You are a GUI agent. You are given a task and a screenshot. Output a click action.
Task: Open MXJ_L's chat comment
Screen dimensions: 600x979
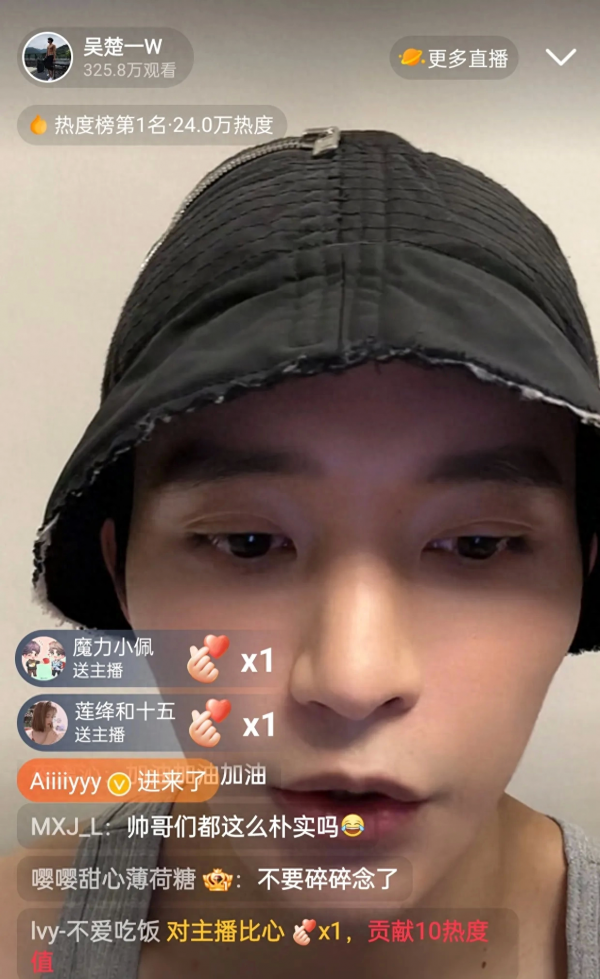coord(197,826)
